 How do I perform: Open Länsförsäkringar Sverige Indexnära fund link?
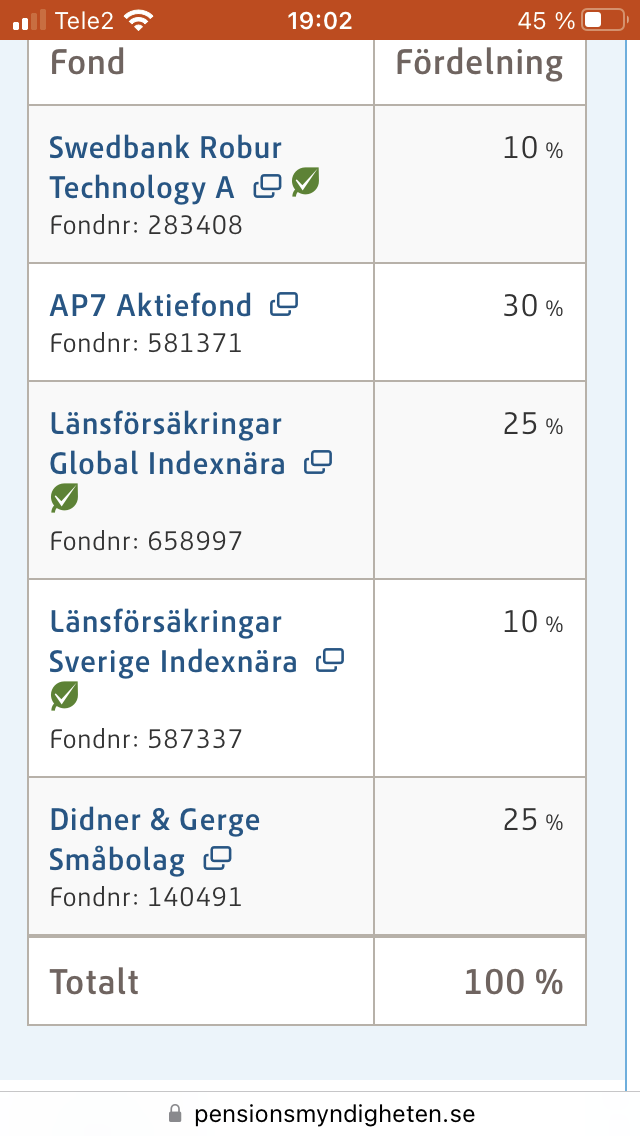[x=173, y=641]
